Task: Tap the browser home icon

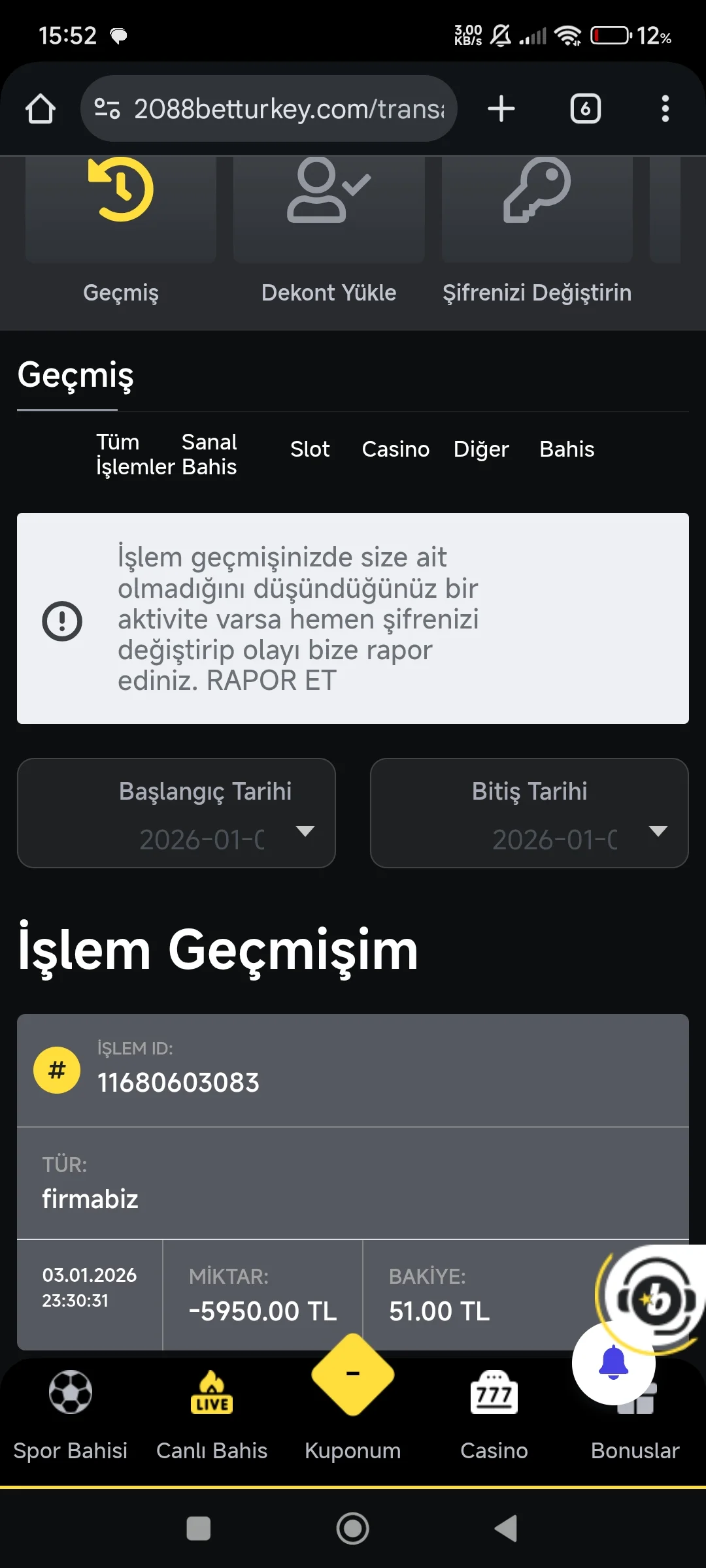Action: click(x=41, y=108)
